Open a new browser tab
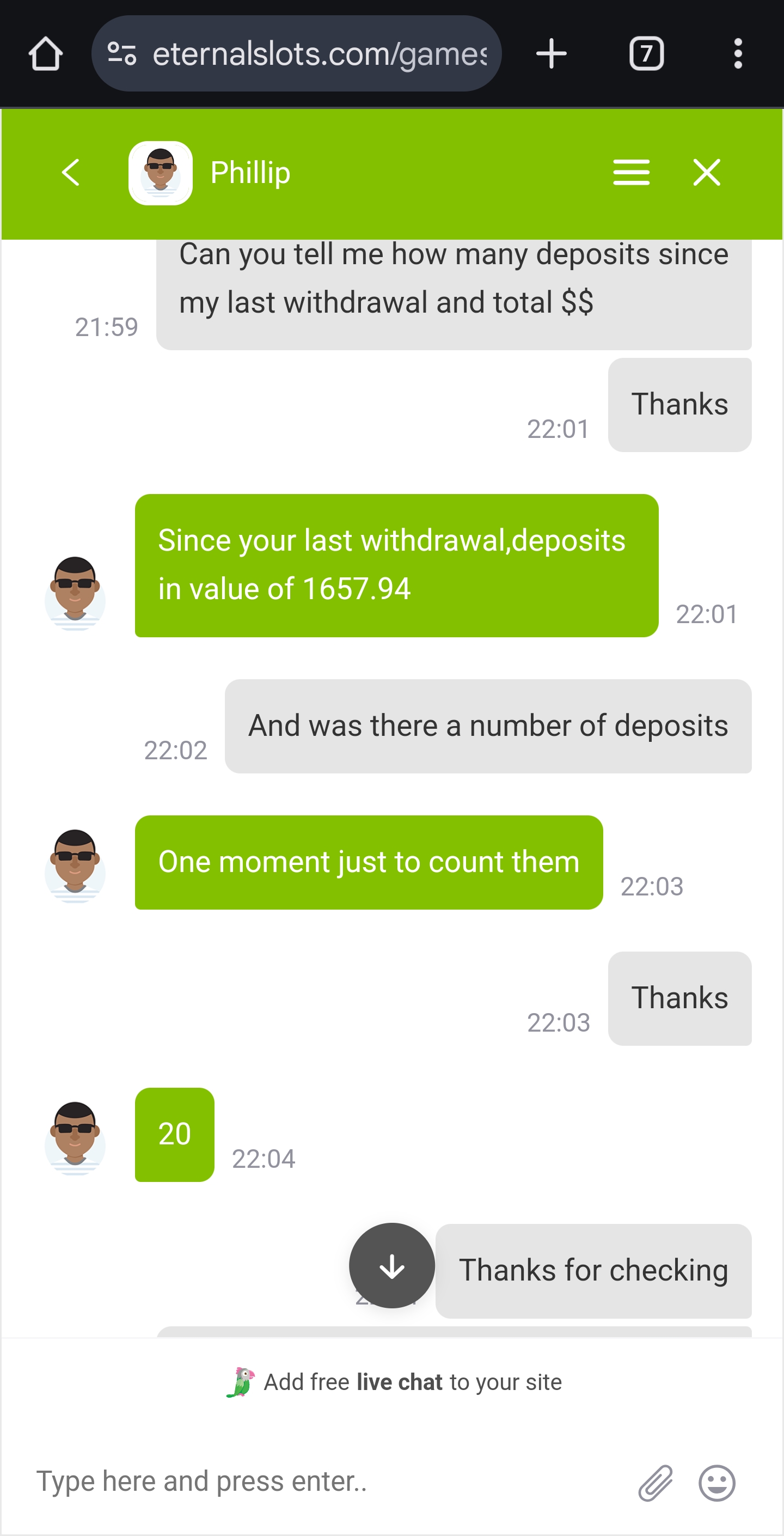 [551, 54]
